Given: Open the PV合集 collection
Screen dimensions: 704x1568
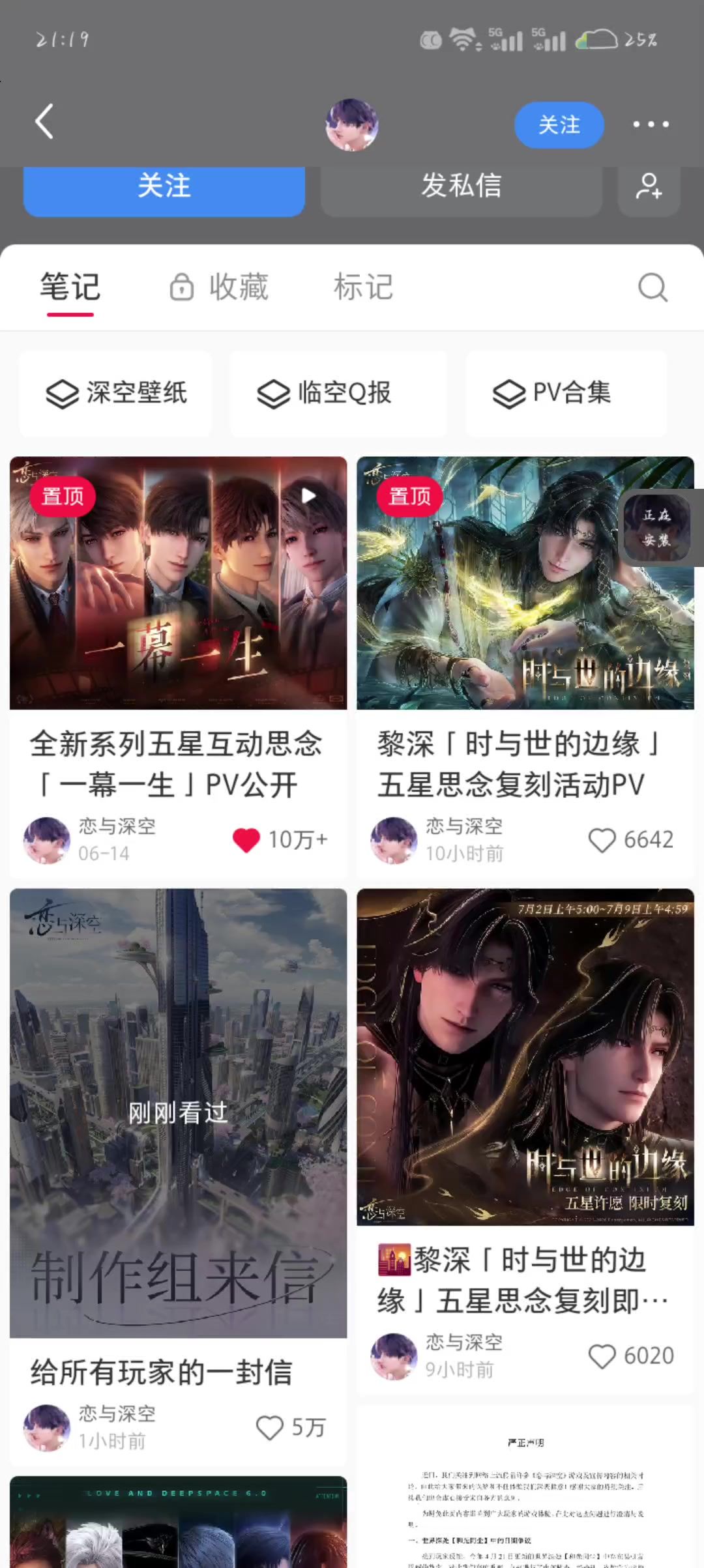Looking at the screenshot, I should 566,393.
